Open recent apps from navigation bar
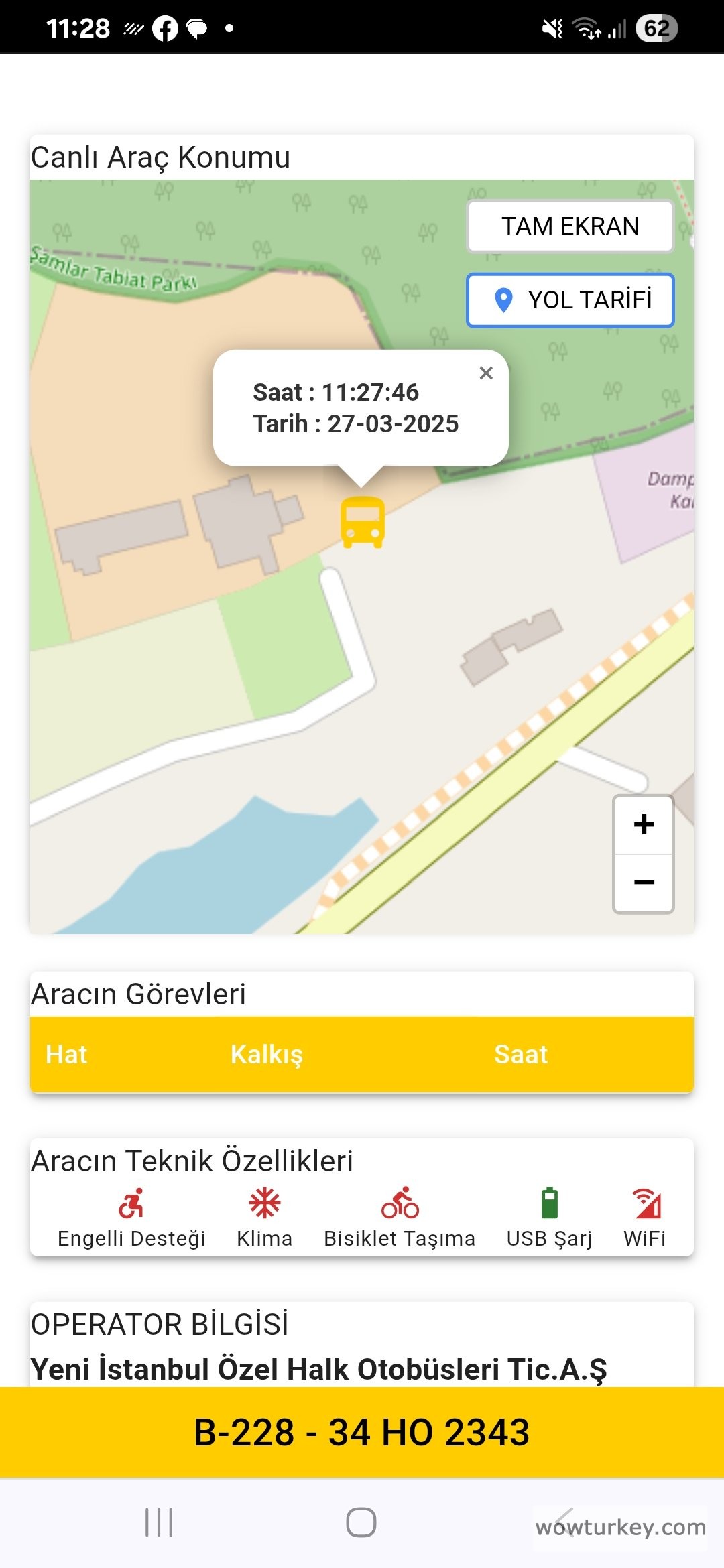724x1568 pixels. [159, 1522]
